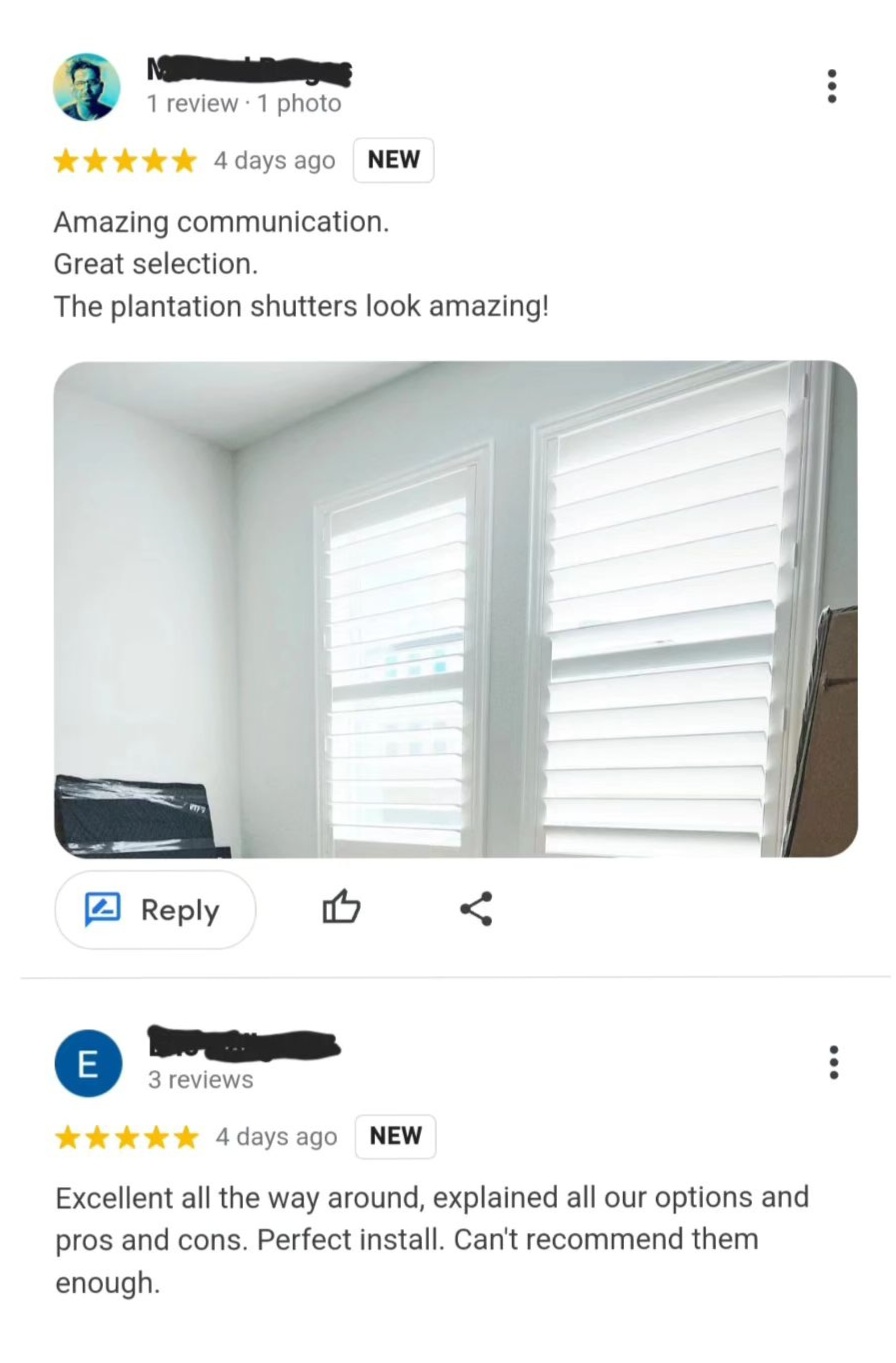Open the plantation shutters review photo

[x=455, y=608]
